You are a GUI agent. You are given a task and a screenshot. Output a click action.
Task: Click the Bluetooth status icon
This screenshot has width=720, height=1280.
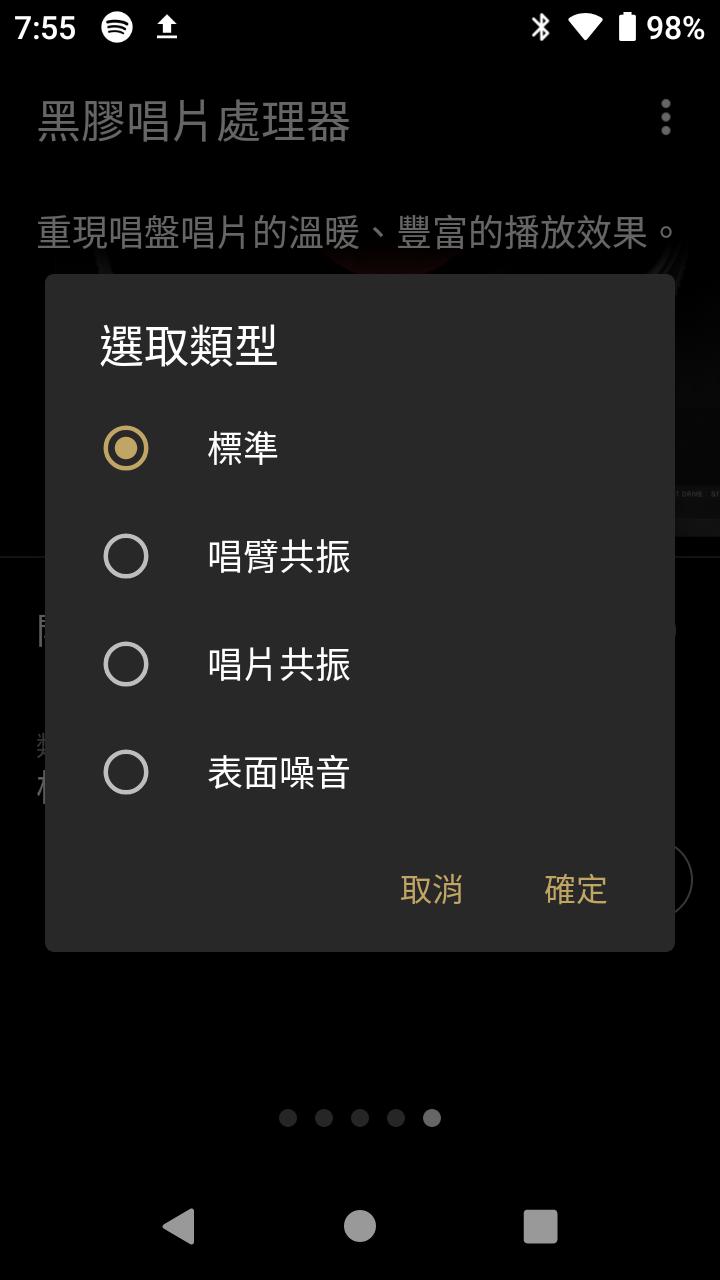[541, 27]
